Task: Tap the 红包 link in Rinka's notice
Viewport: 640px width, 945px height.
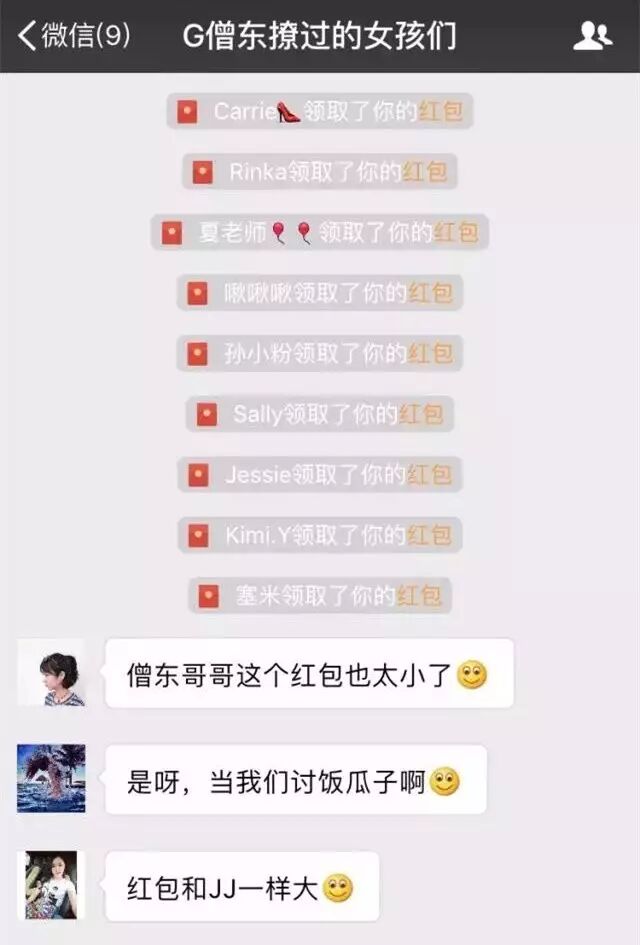Action: [x=425, y=172]
